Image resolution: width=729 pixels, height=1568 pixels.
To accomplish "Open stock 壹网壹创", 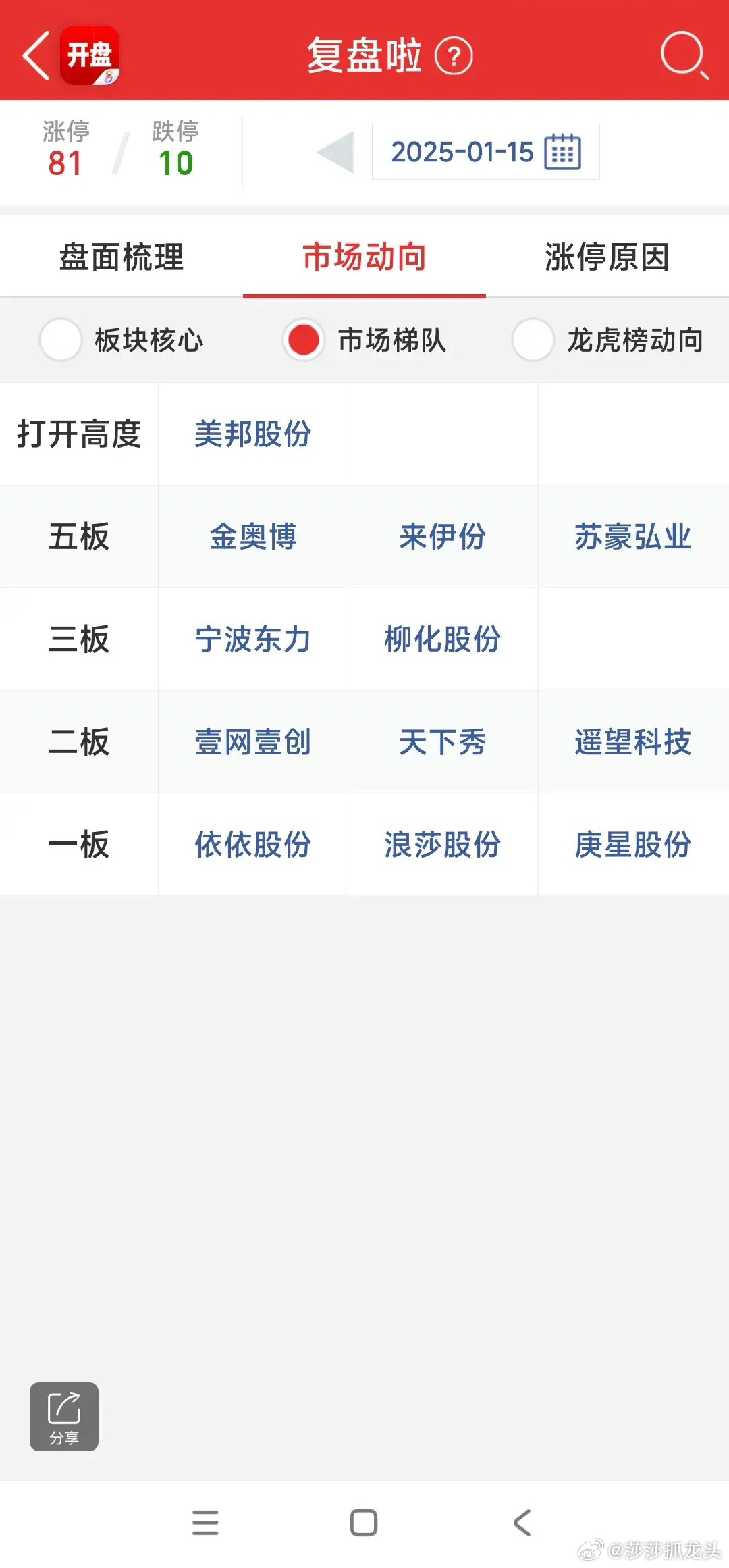I will coord(252,742).
